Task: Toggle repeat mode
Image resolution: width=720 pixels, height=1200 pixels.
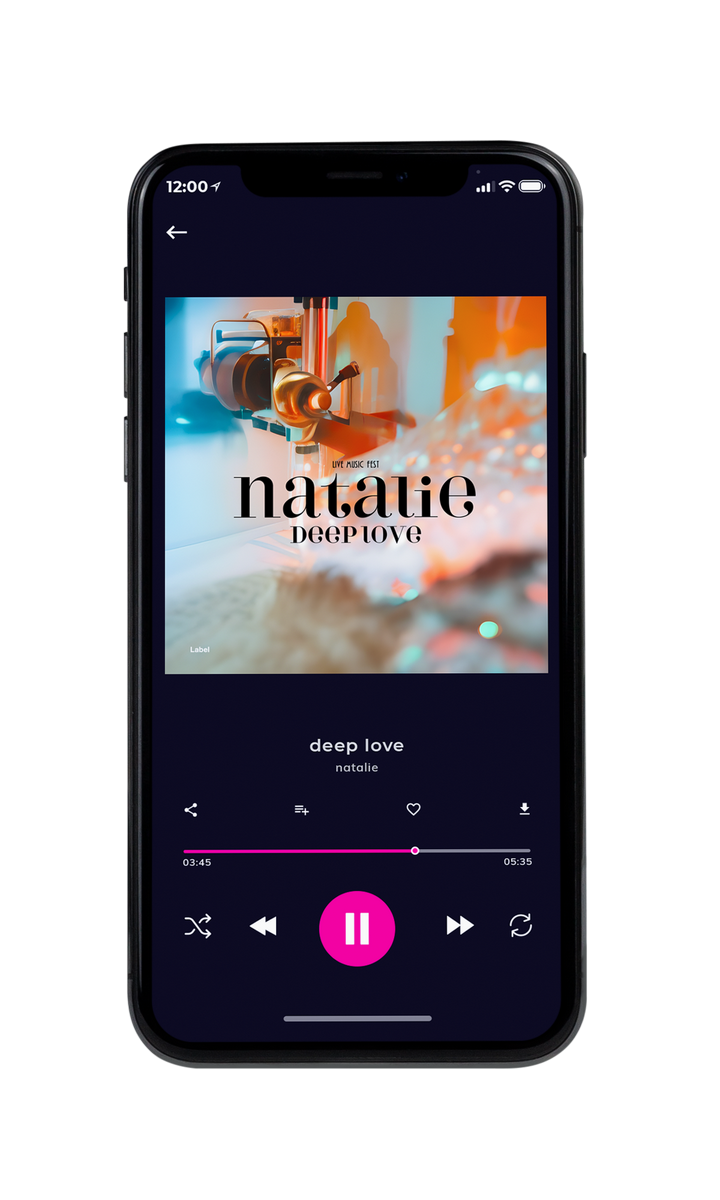Action: click(x=521, y=926)
